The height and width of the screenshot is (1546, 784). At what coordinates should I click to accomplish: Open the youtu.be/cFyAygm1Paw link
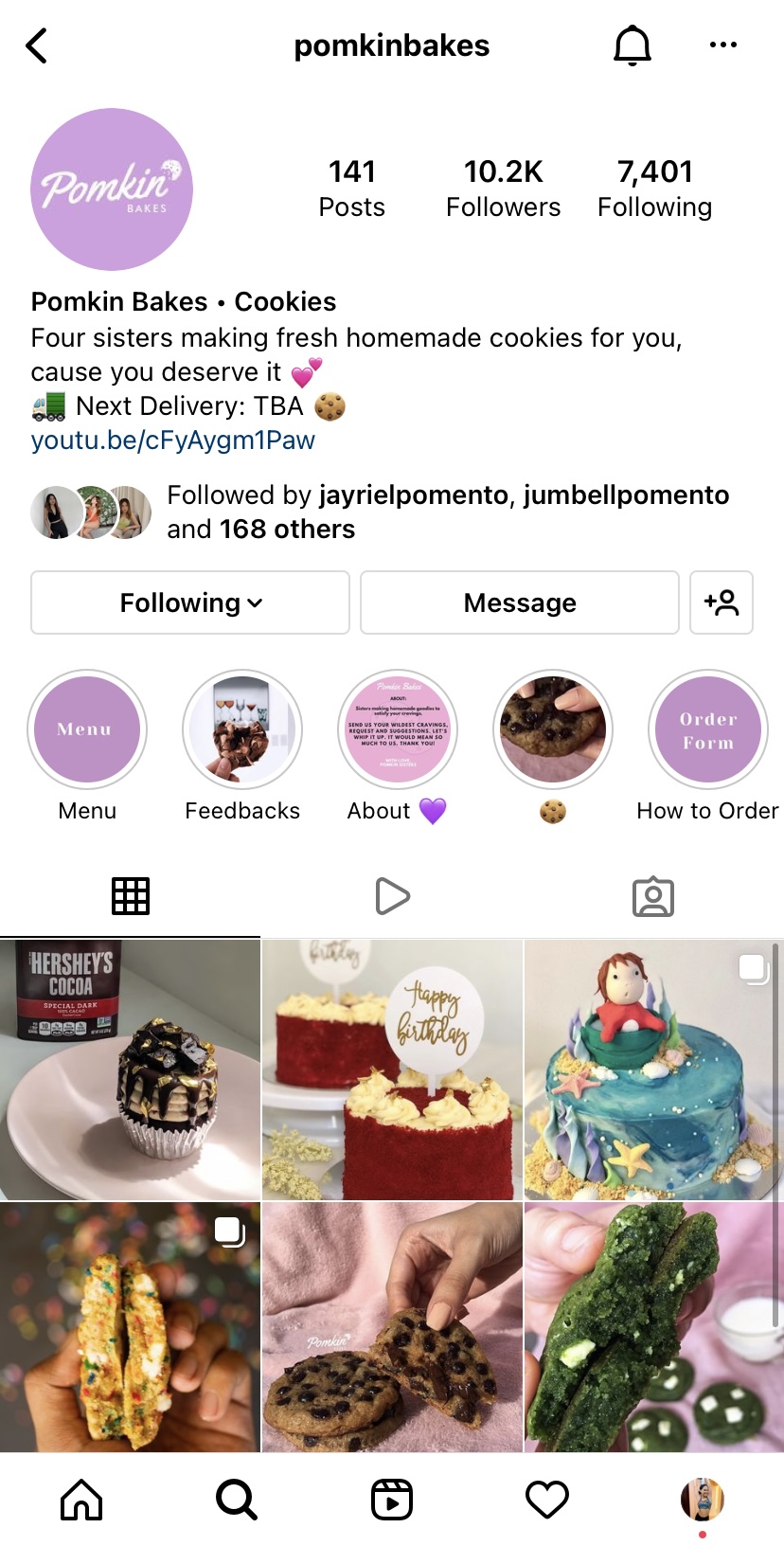coord(172,440)
